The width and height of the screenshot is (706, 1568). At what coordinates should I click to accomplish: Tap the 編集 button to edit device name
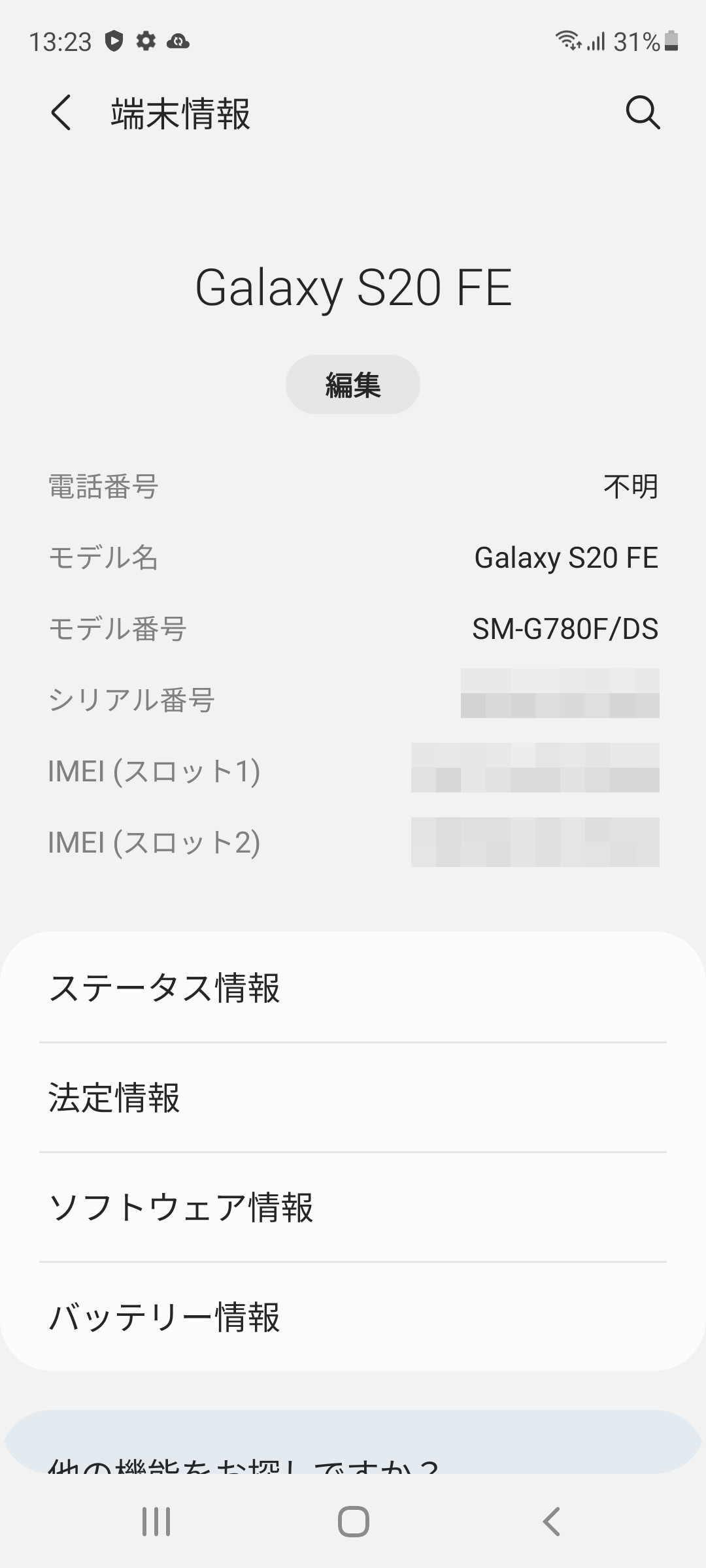tap(352, 385)
